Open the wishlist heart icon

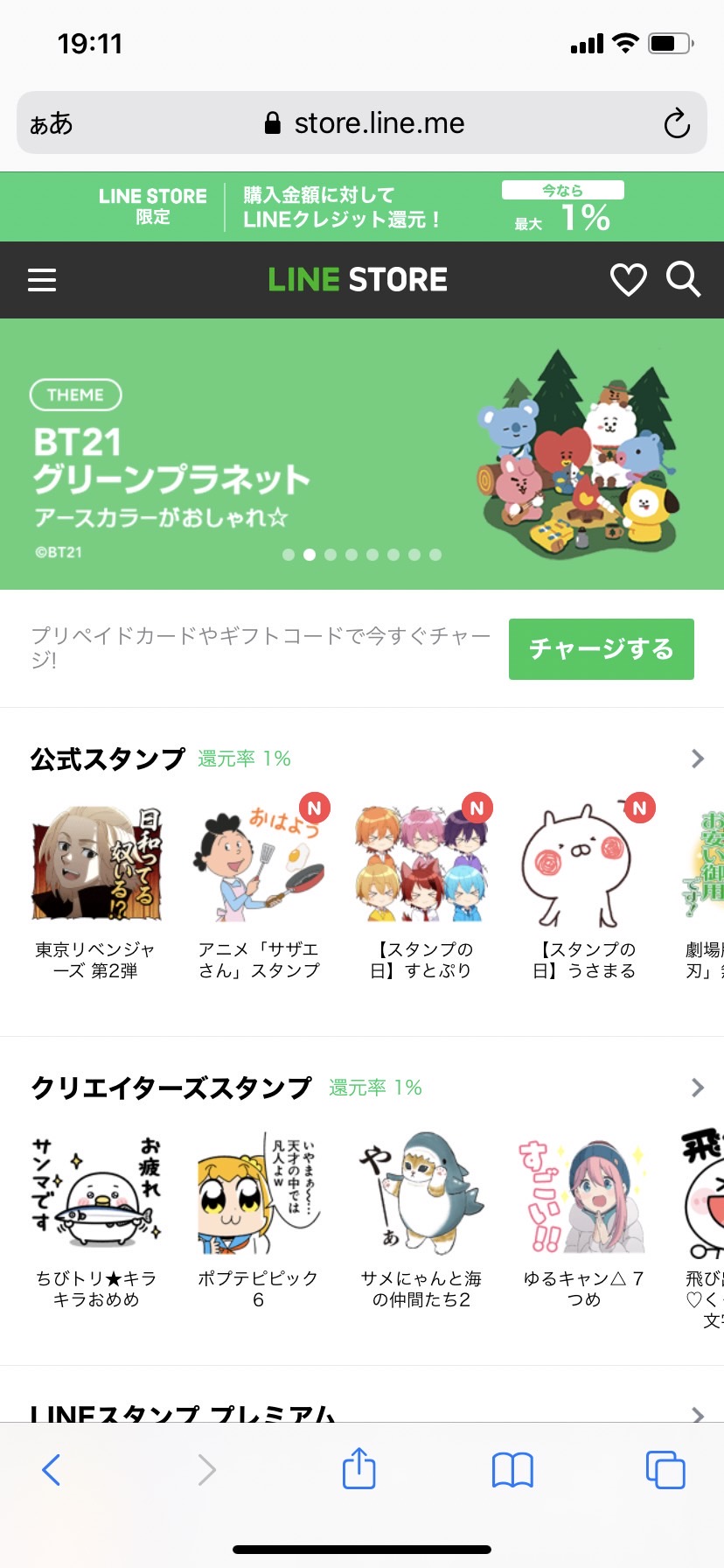click(x=628, y=280)
